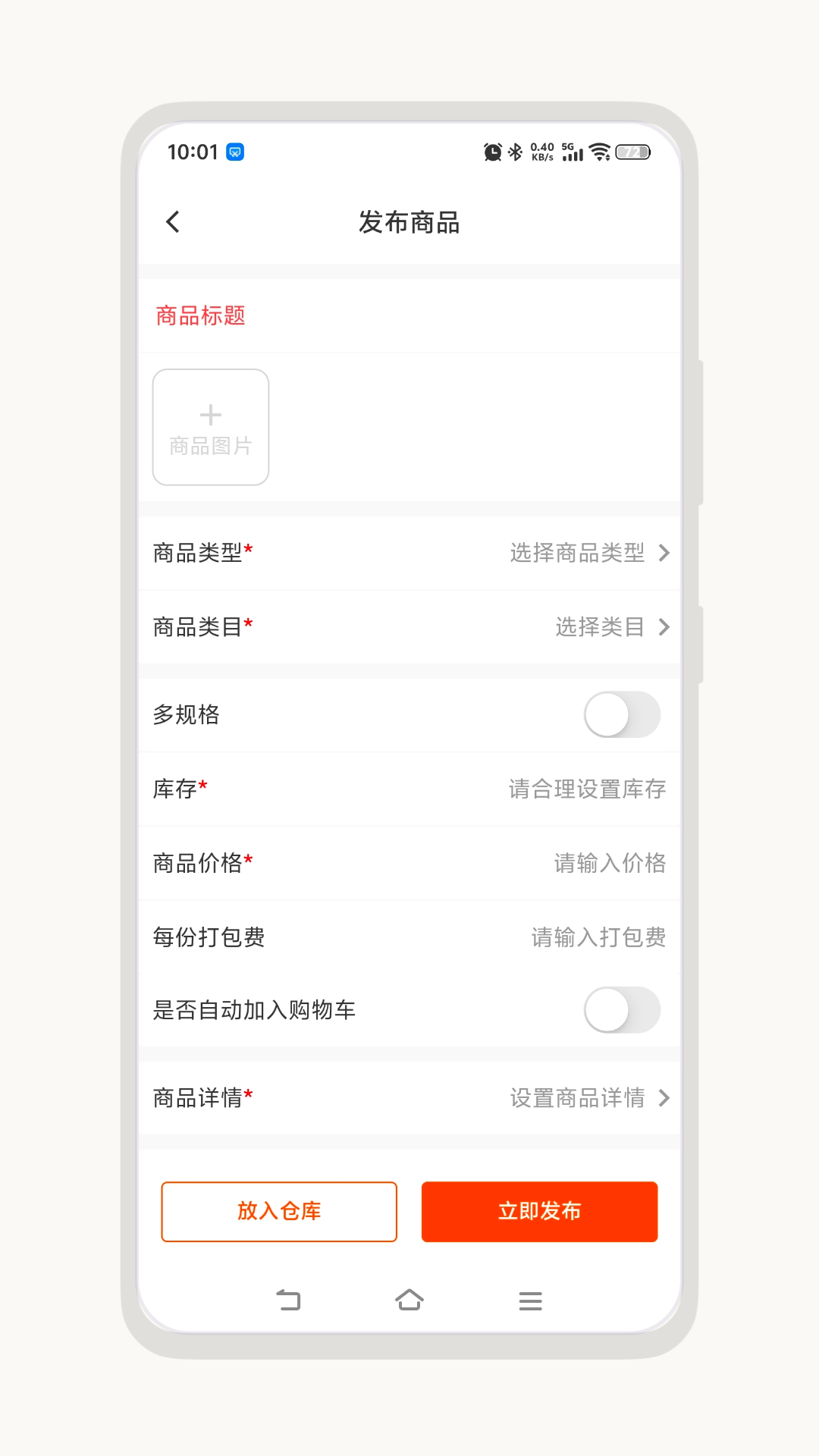The width and height of the screenshot is (819, 1456).
Task: Tap the 每份打包费 input field
Action: pyautogui.click(x=409, y=937)
